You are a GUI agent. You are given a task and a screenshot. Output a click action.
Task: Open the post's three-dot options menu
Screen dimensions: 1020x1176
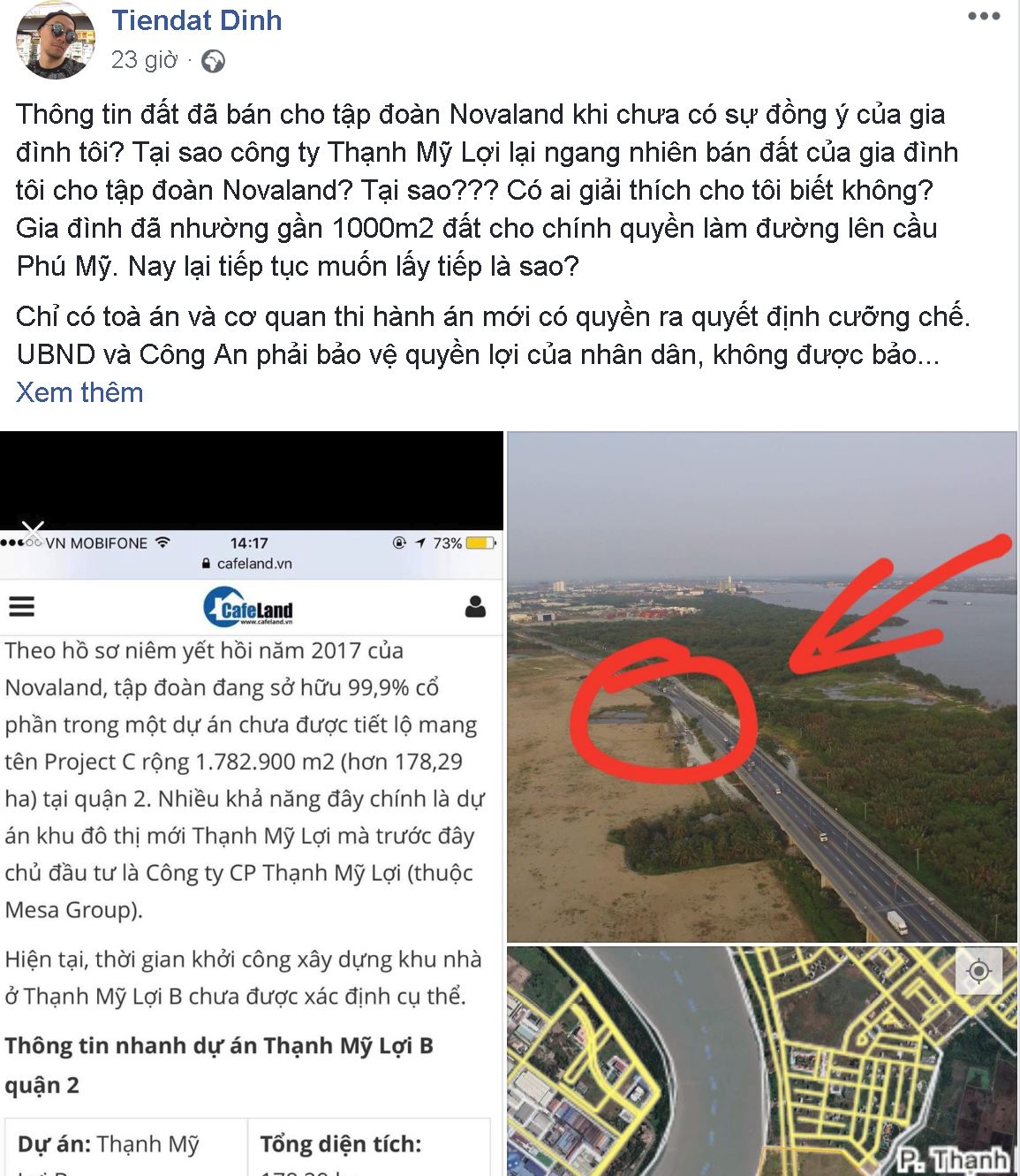[x=984, y=17]
